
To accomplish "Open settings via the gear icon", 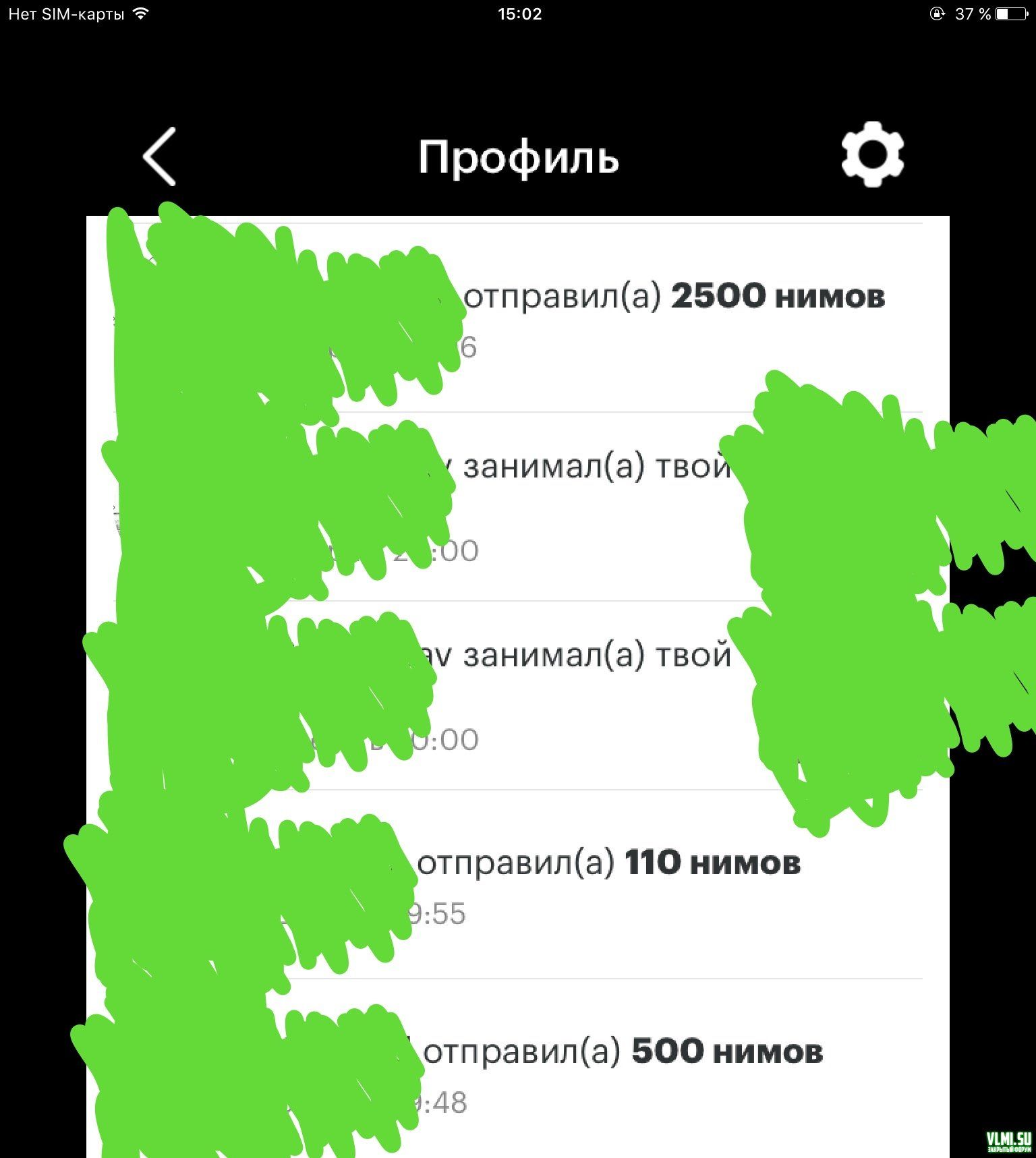I will click(872, 155).
